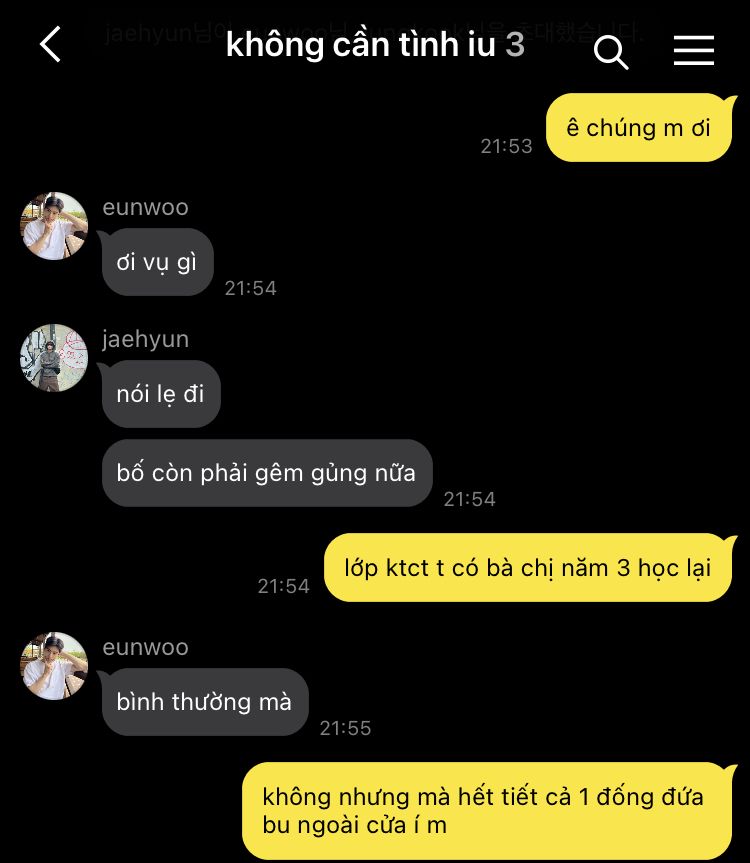Open the chat room hamburger menu

(x=693, y=50)
